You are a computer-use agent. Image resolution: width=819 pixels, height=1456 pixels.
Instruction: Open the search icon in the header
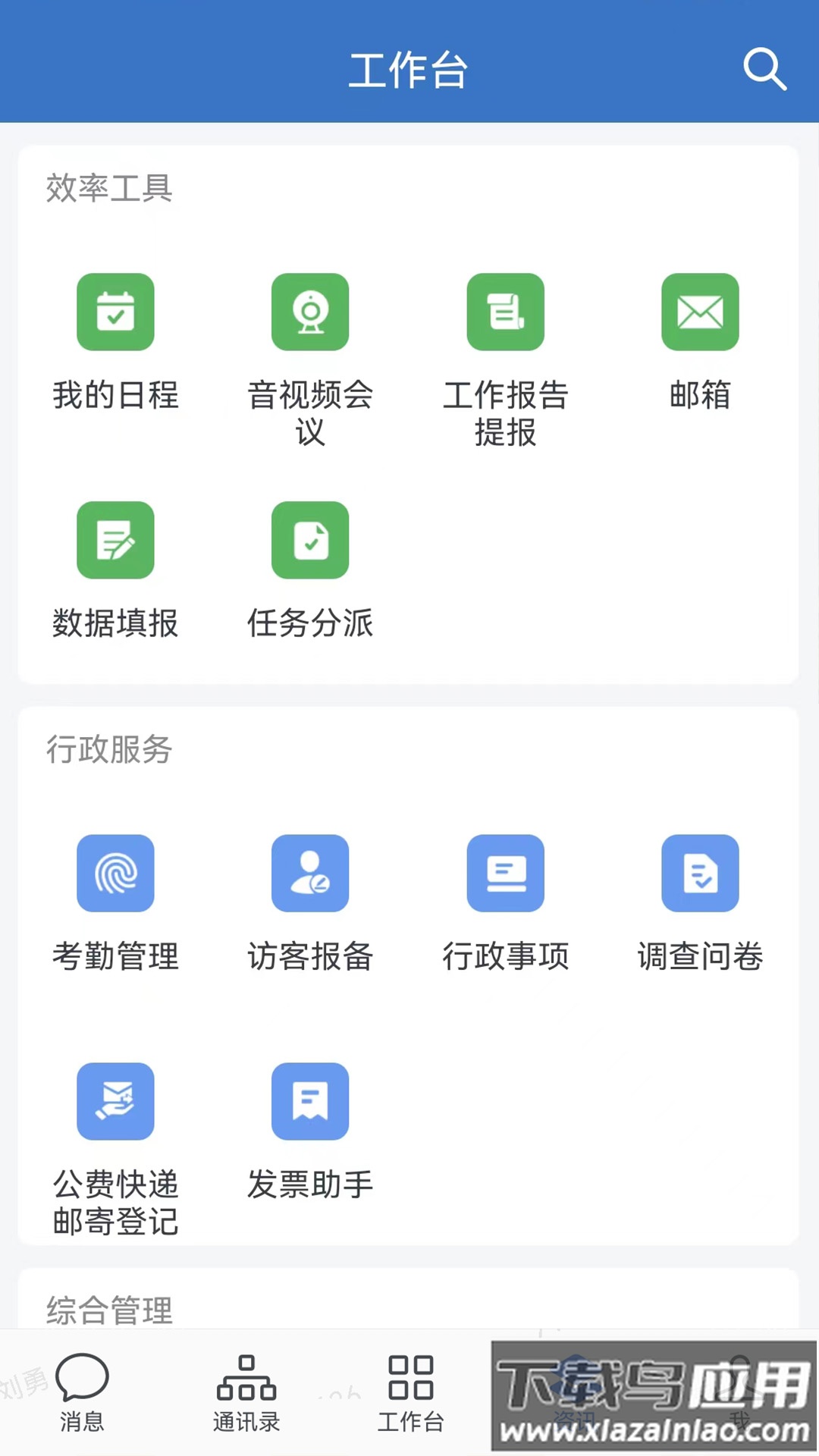point(764,70)
